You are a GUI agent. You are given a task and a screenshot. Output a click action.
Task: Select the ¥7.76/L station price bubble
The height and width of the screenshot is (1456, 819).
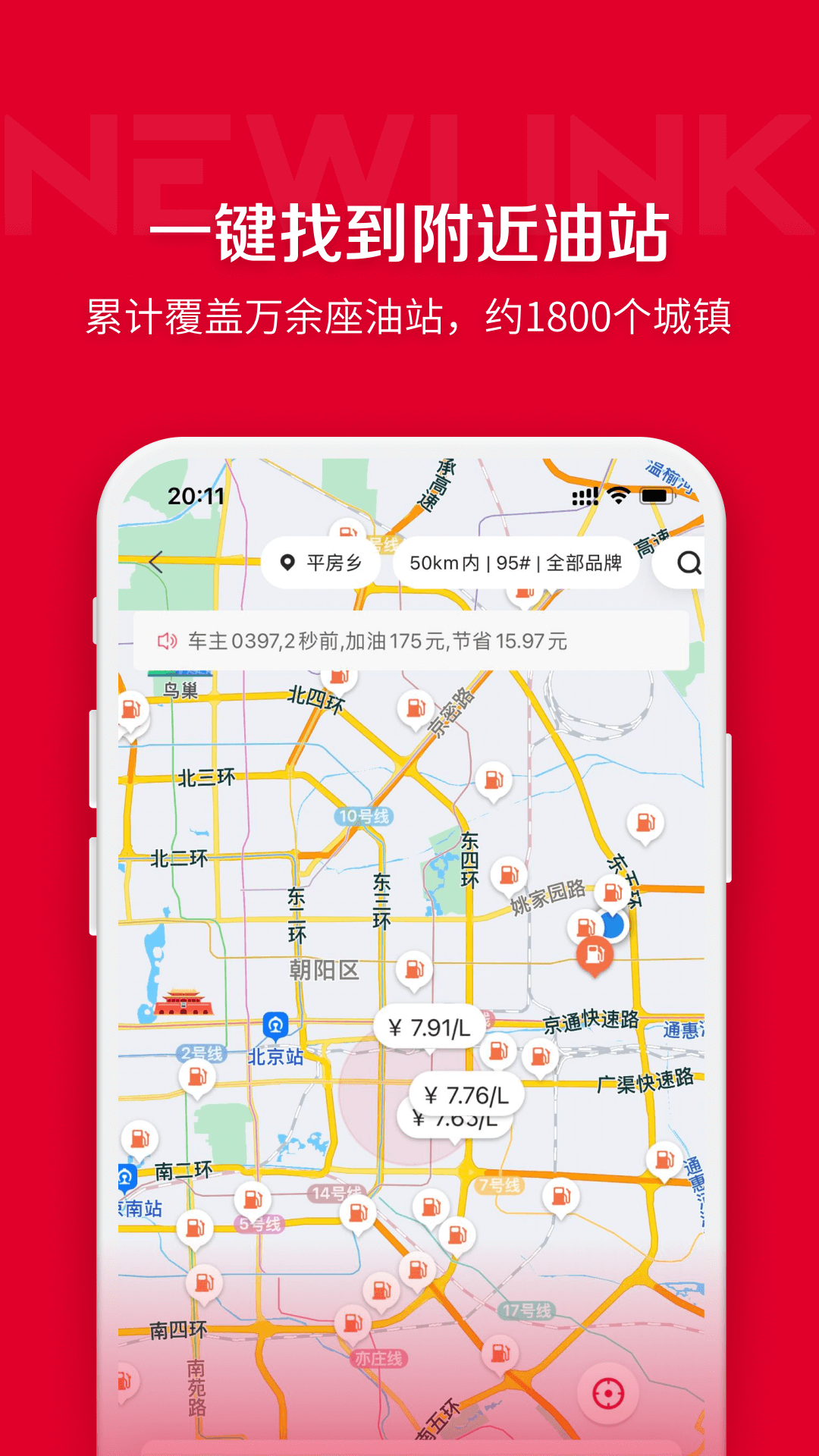pos(467,1092)
